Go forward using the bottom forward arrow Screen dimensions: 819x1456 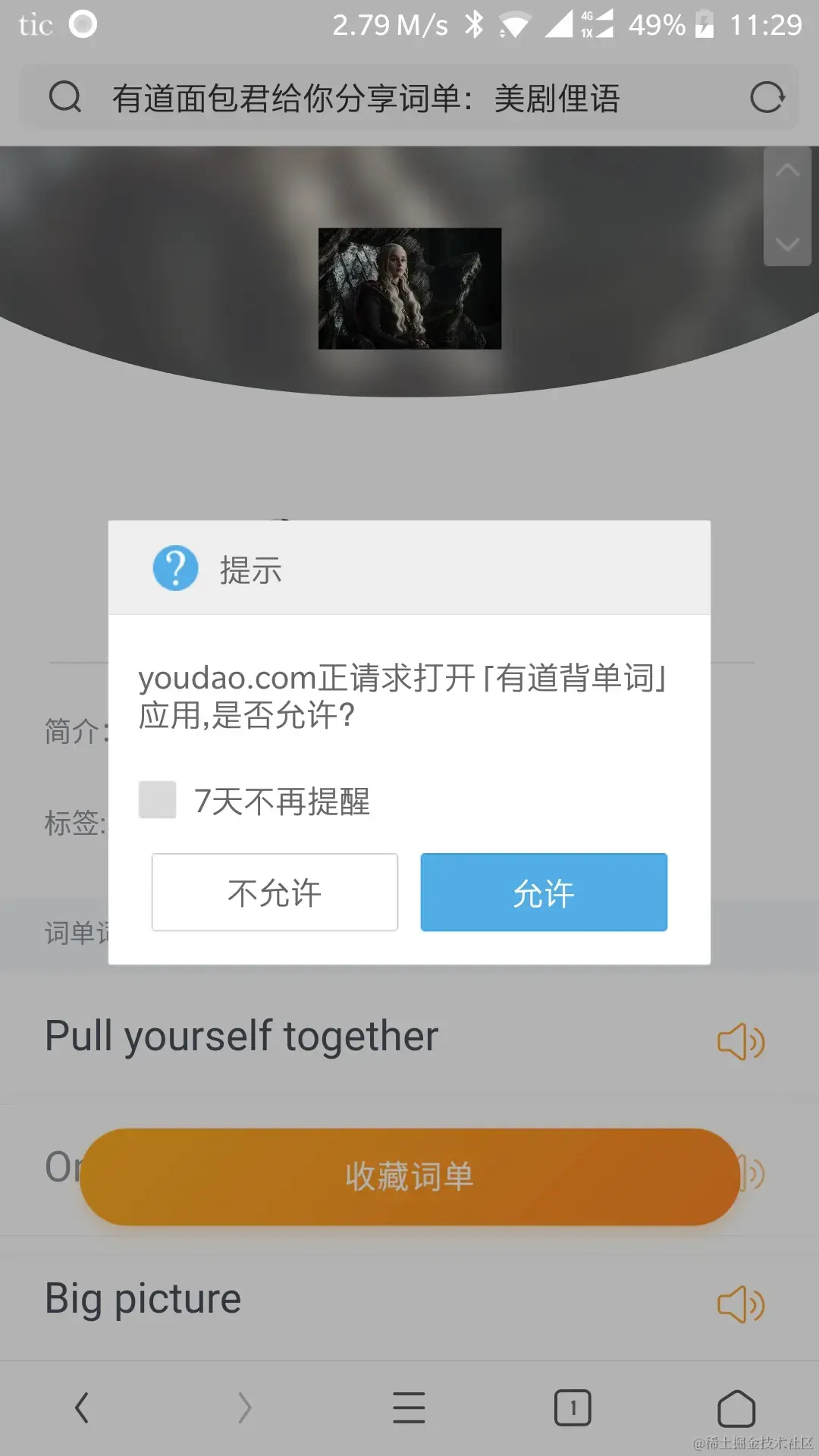tap(246, 1408)
